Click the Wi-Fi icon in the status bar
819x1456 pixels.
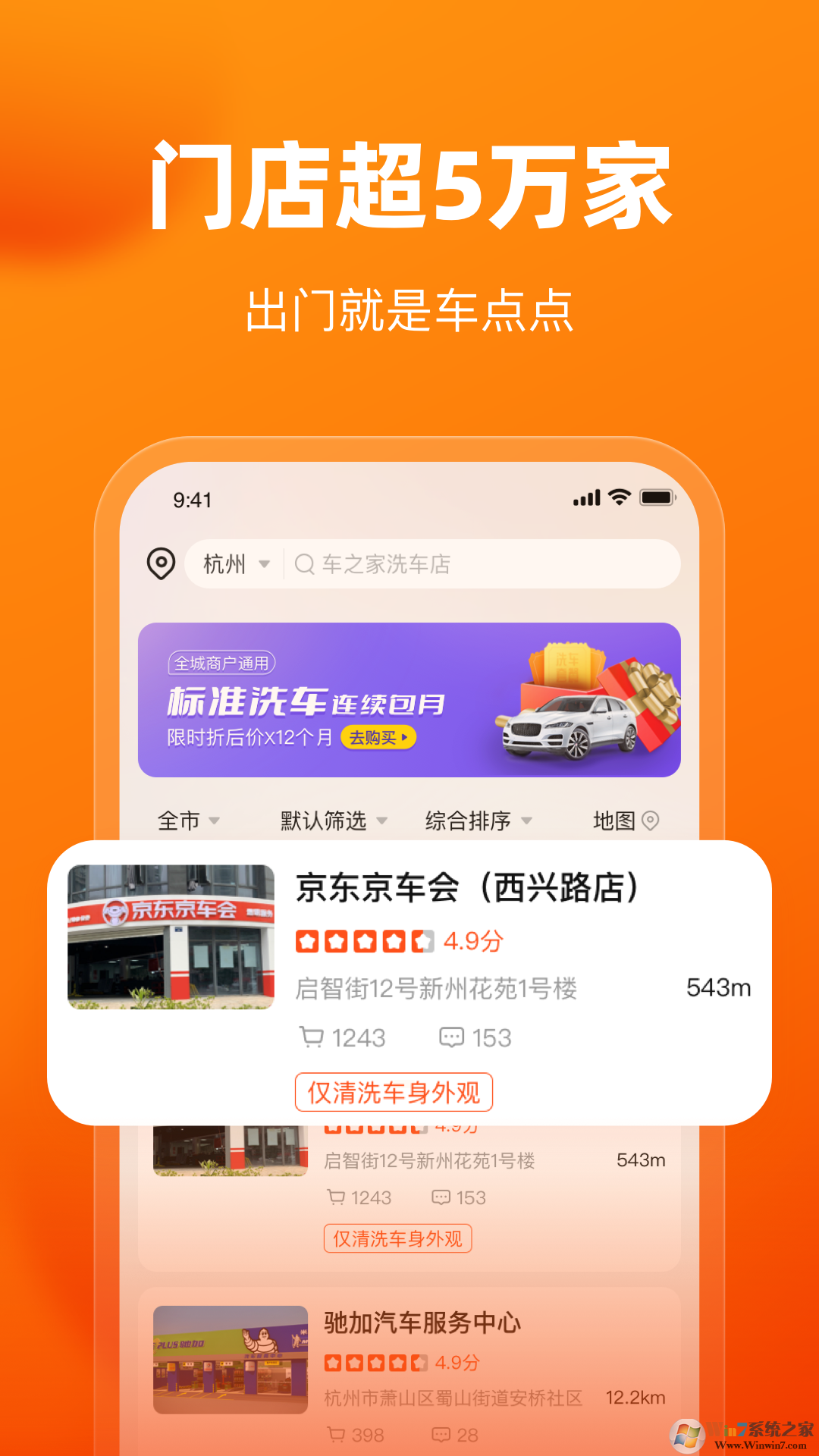pyautogui.click(x=618, y=497)
